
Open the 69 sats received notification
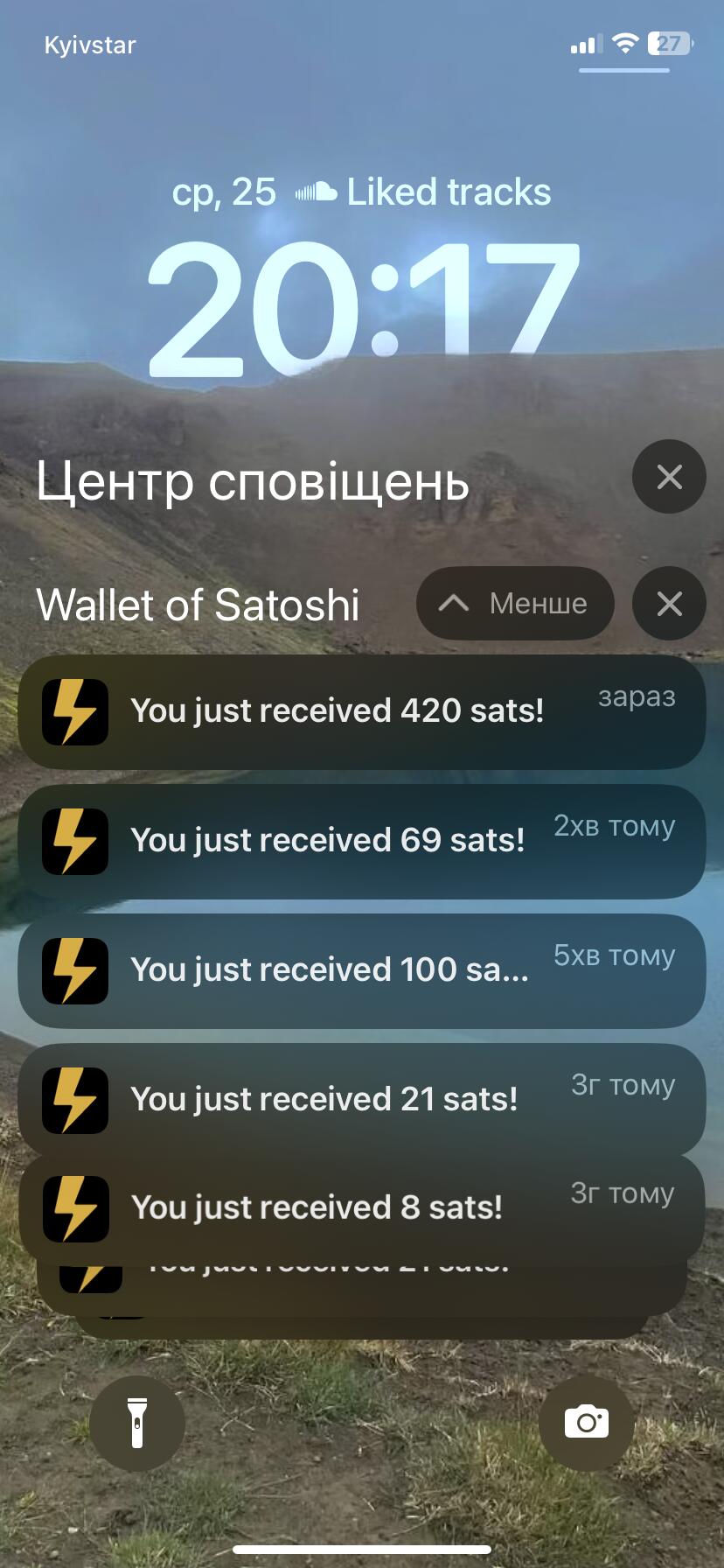[361, 841]
